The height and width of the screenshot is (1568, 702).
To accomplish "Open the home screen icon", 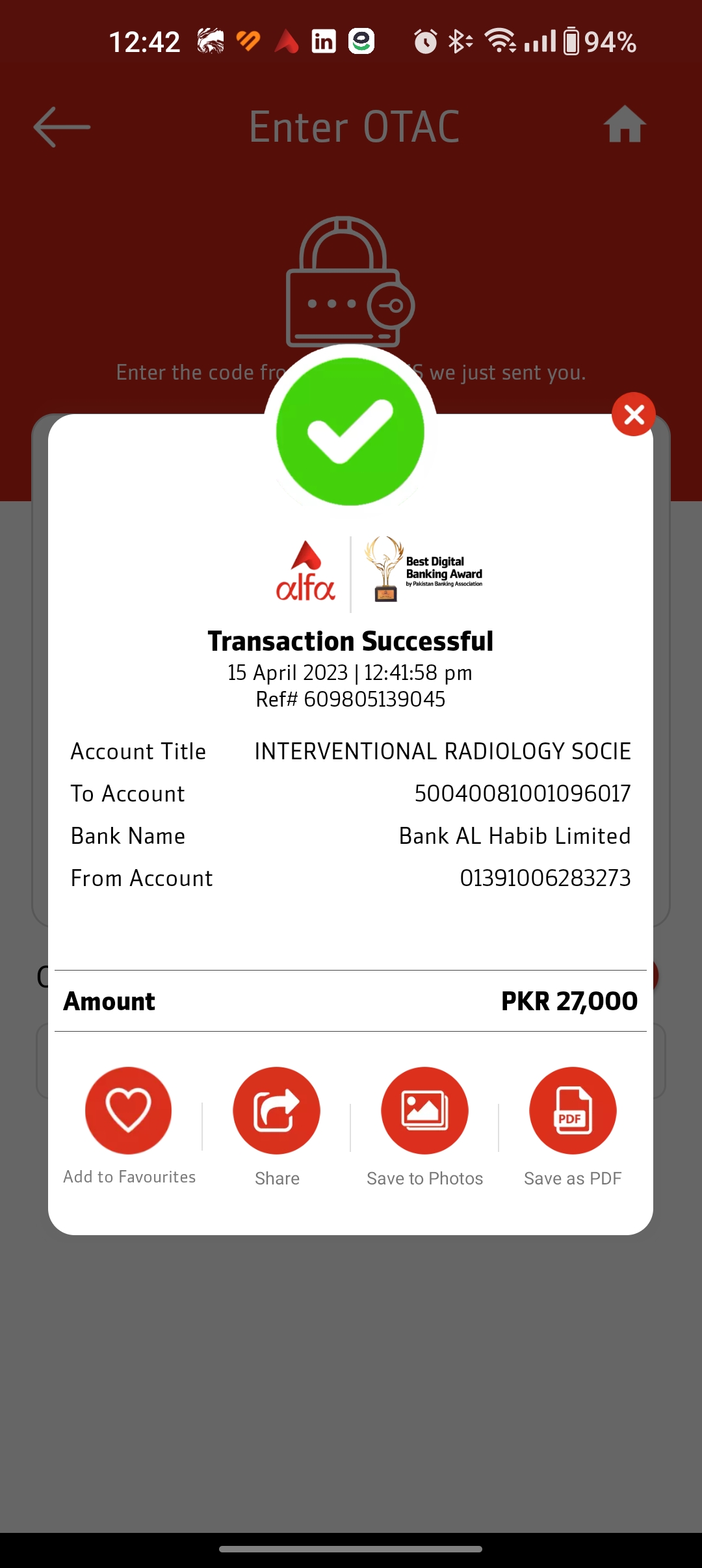I will pos(624,125).
